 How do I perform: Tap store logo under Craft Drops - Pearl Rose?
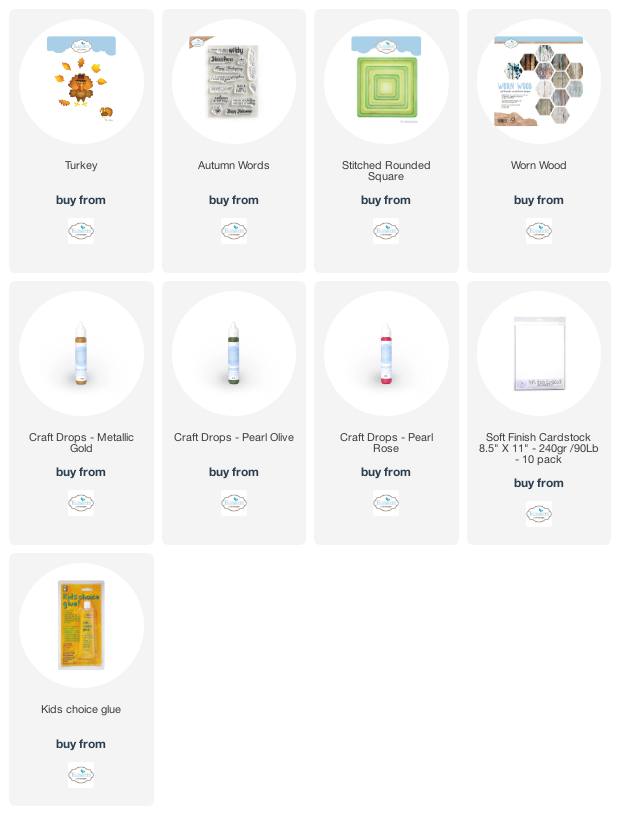coord(386,504)
